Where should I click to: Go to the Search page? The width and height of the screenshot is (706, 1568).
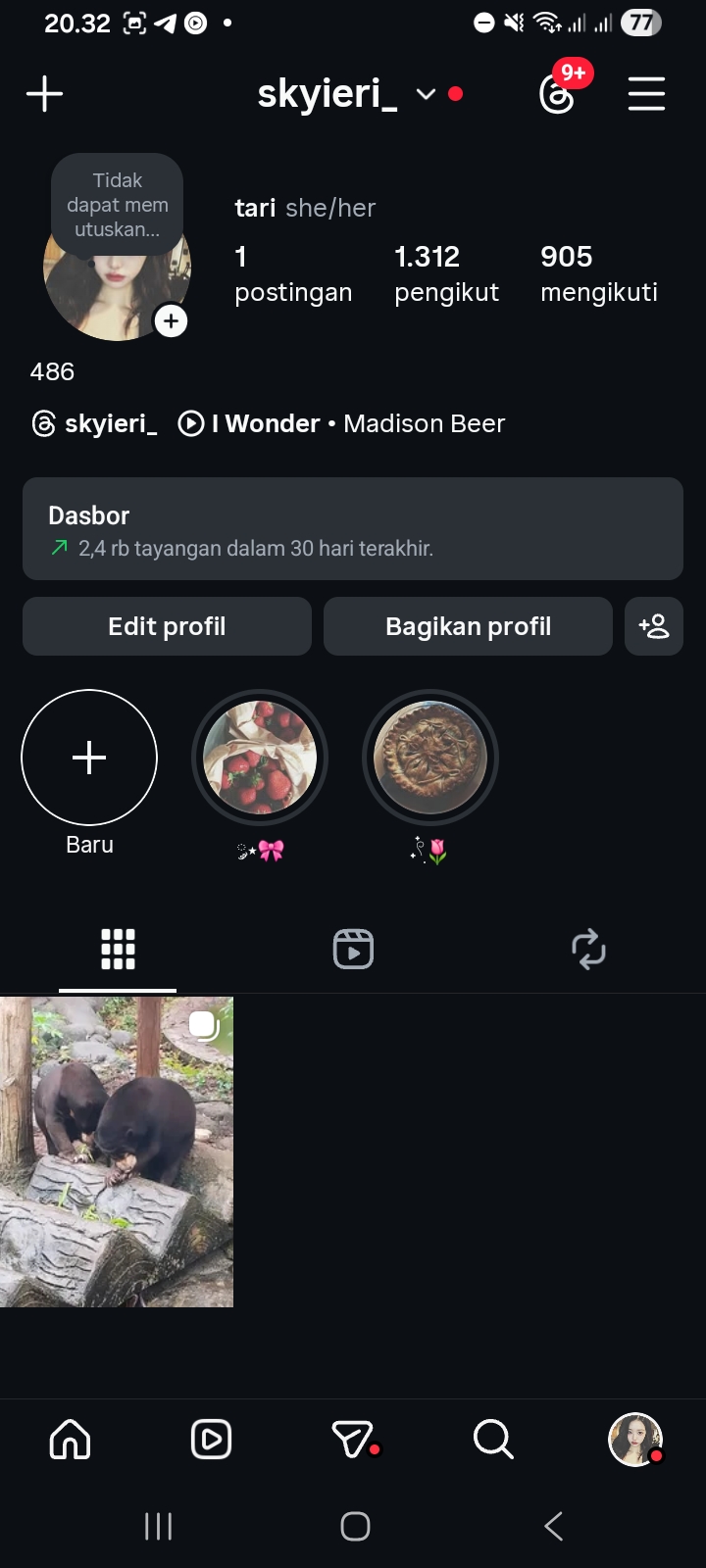pos(493,1440)
